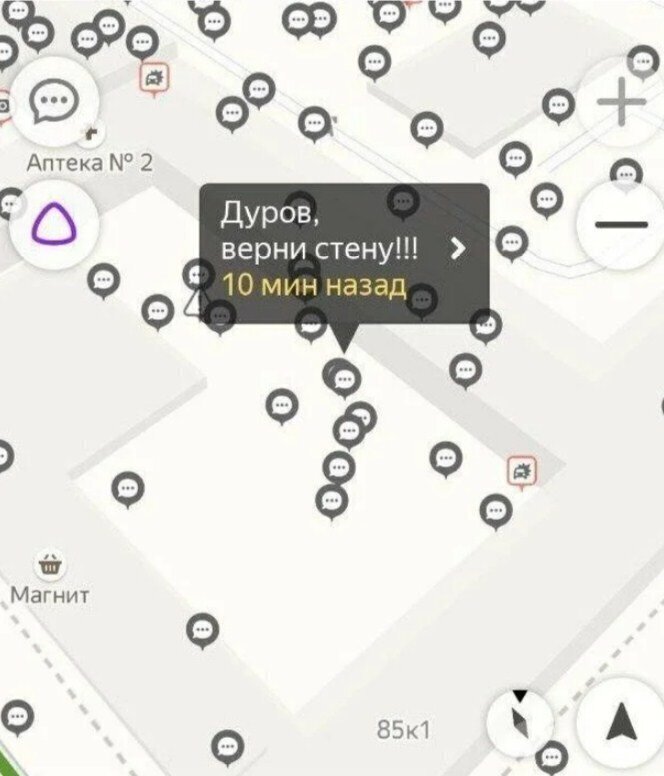Screen dimensions: 664x776
Task: Zoom out with the minus button
Action: (621, 224)
